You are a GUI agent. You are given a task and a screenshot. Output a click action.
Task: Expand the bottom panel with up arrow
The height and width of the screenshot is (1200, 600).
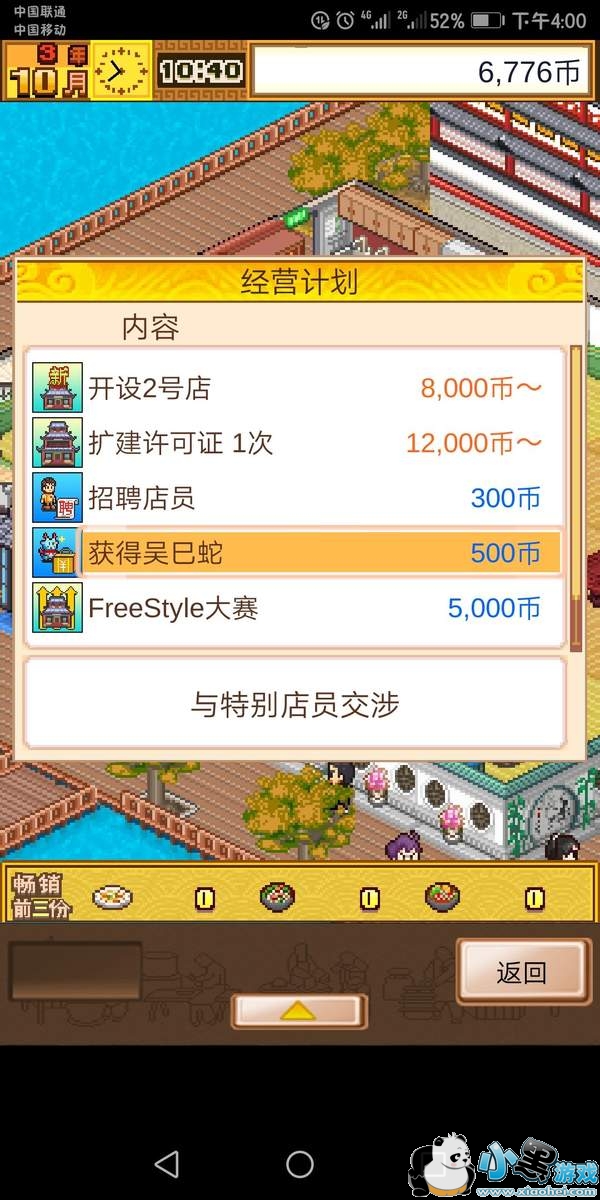tap(299, 1011)
